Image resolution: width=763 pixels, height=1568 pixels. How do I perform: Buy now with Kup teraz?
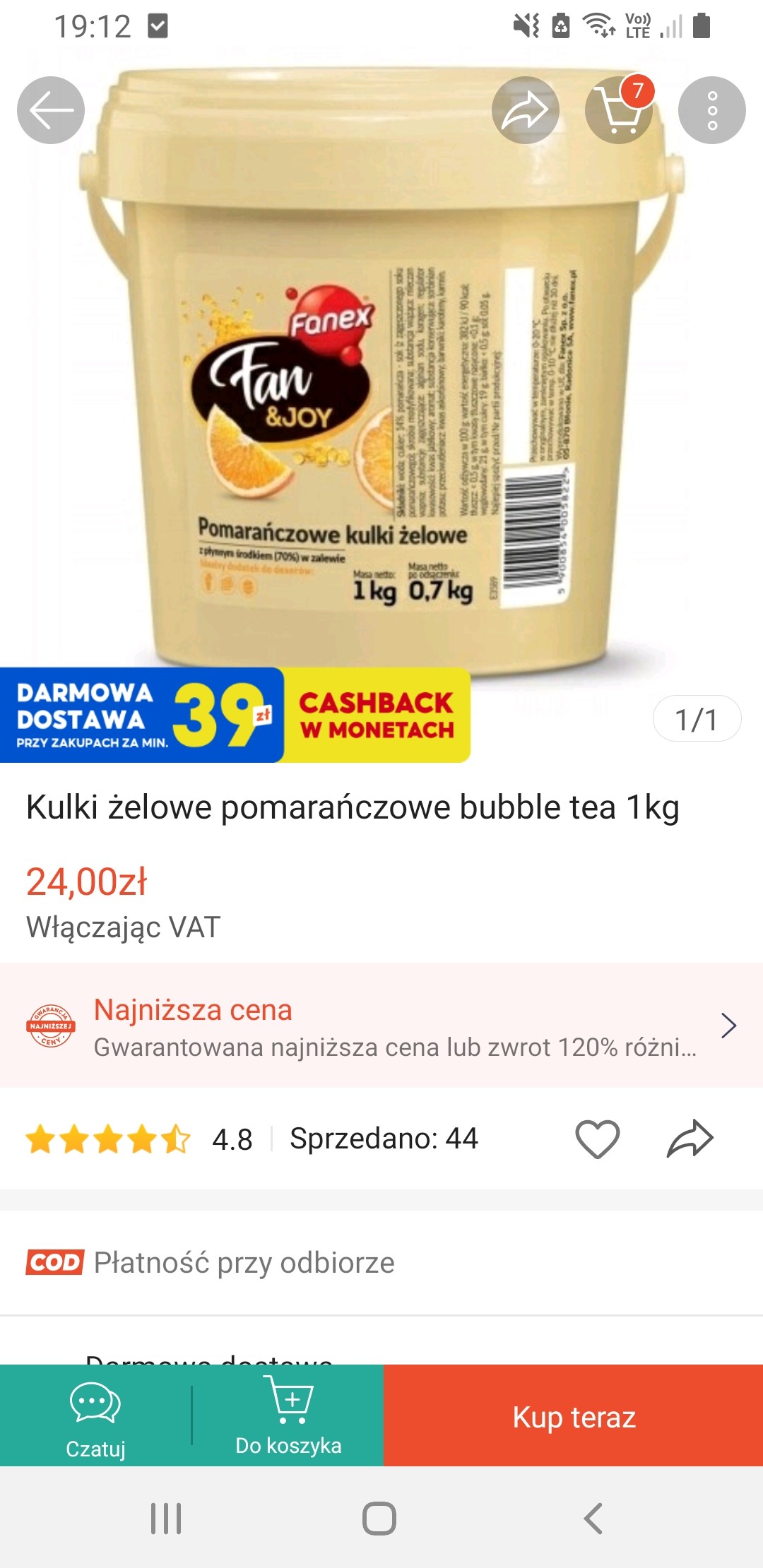tap(574, 1415)
